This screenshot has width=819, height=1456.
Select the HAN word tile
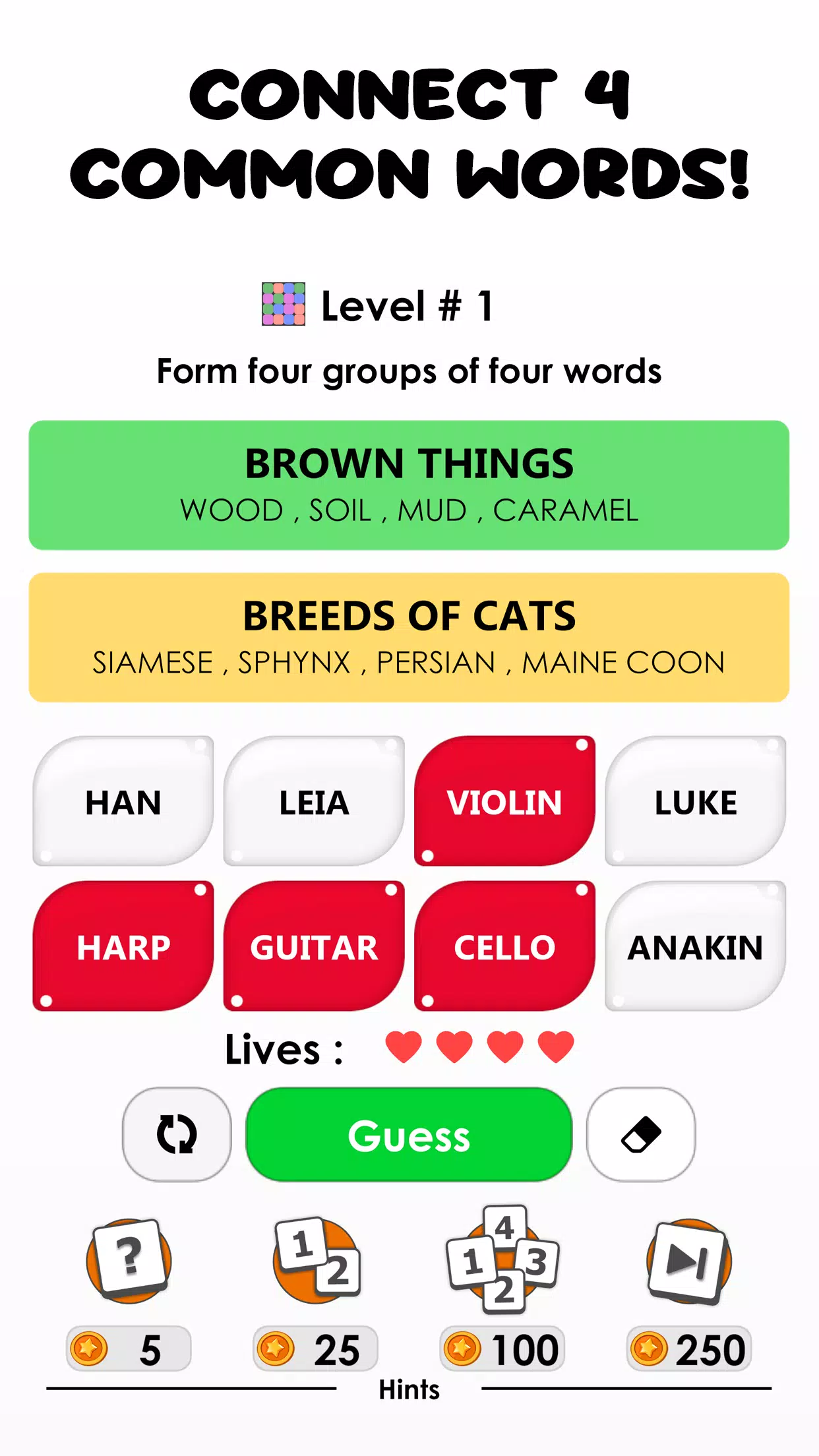point(123,801)
